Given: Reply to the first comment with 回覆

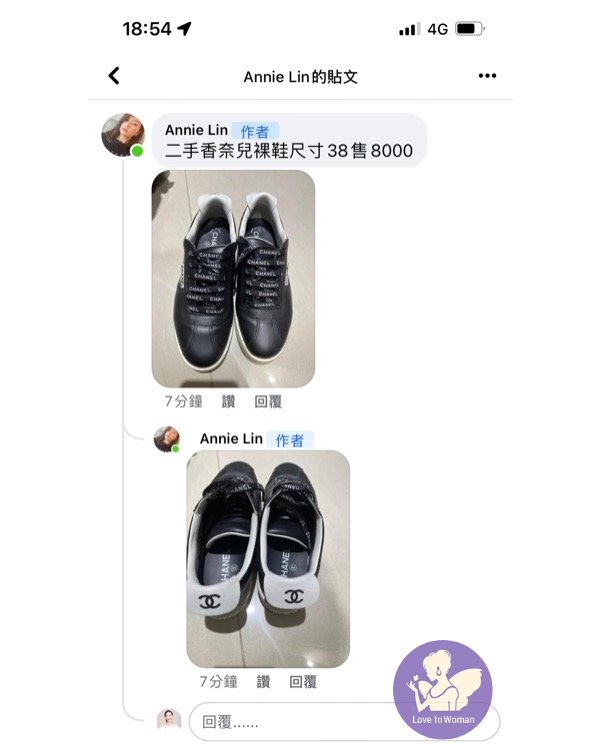Looking at the screenshot, I should pyautogui.click(x=268, y=401).
